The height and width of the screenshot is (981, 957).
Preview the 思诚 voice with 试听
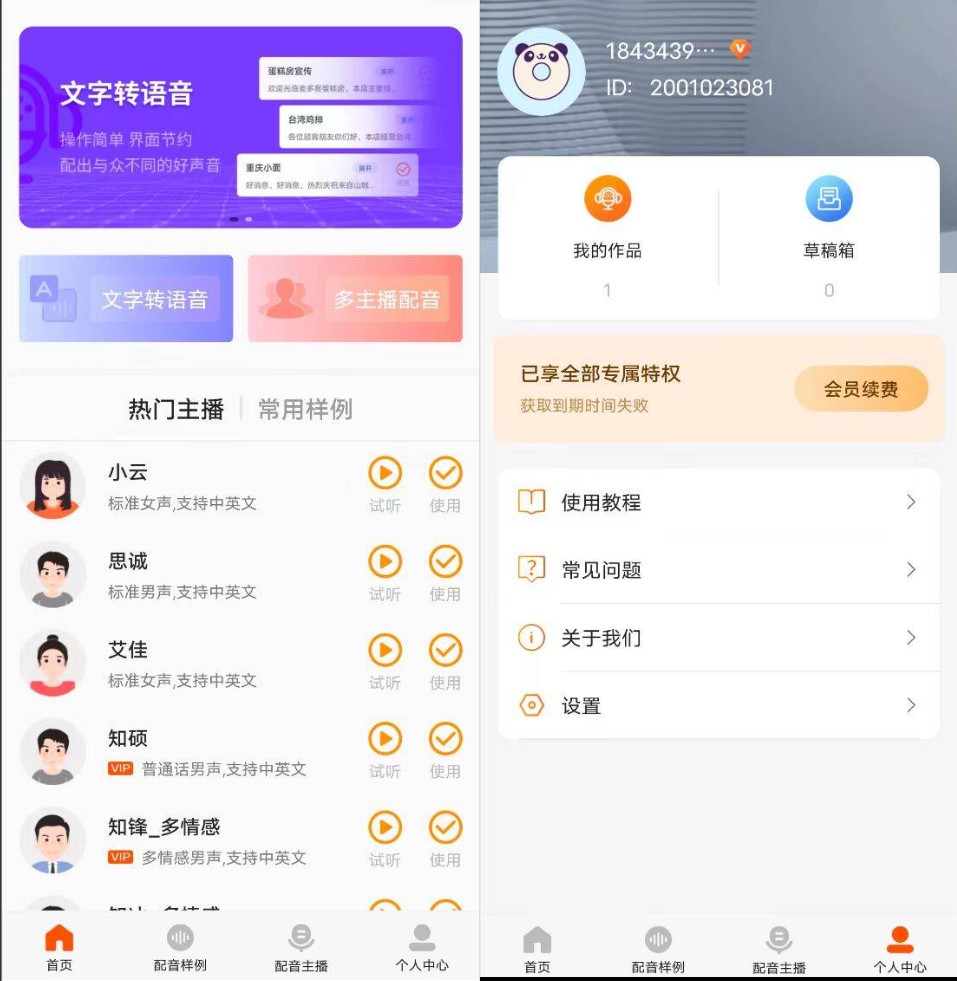pos(385,563)
